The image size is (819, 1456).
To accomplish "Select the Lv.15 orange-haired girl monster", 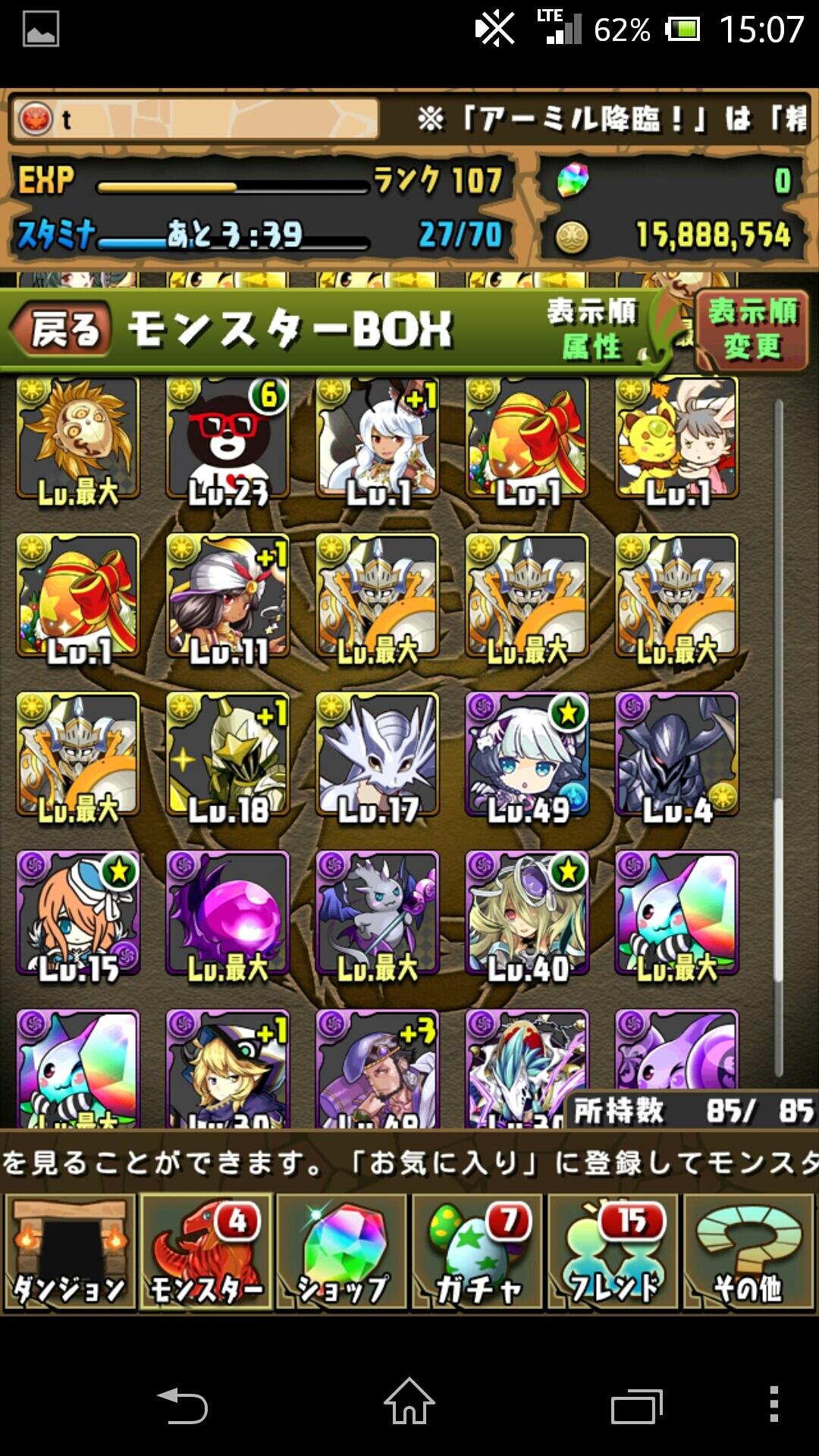I will (78, 913).
